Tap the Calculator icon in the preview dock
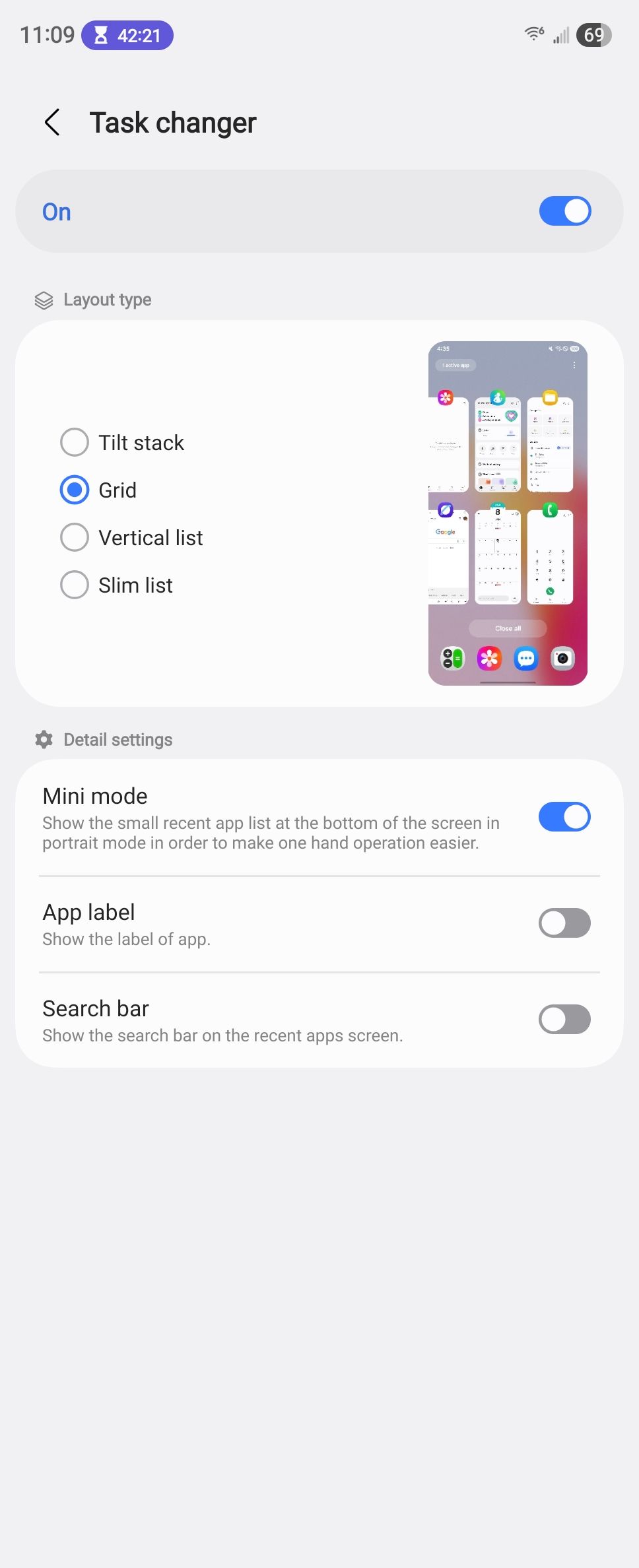The width and height of the screenshot is (639, 1568). [x=453, y=658]
